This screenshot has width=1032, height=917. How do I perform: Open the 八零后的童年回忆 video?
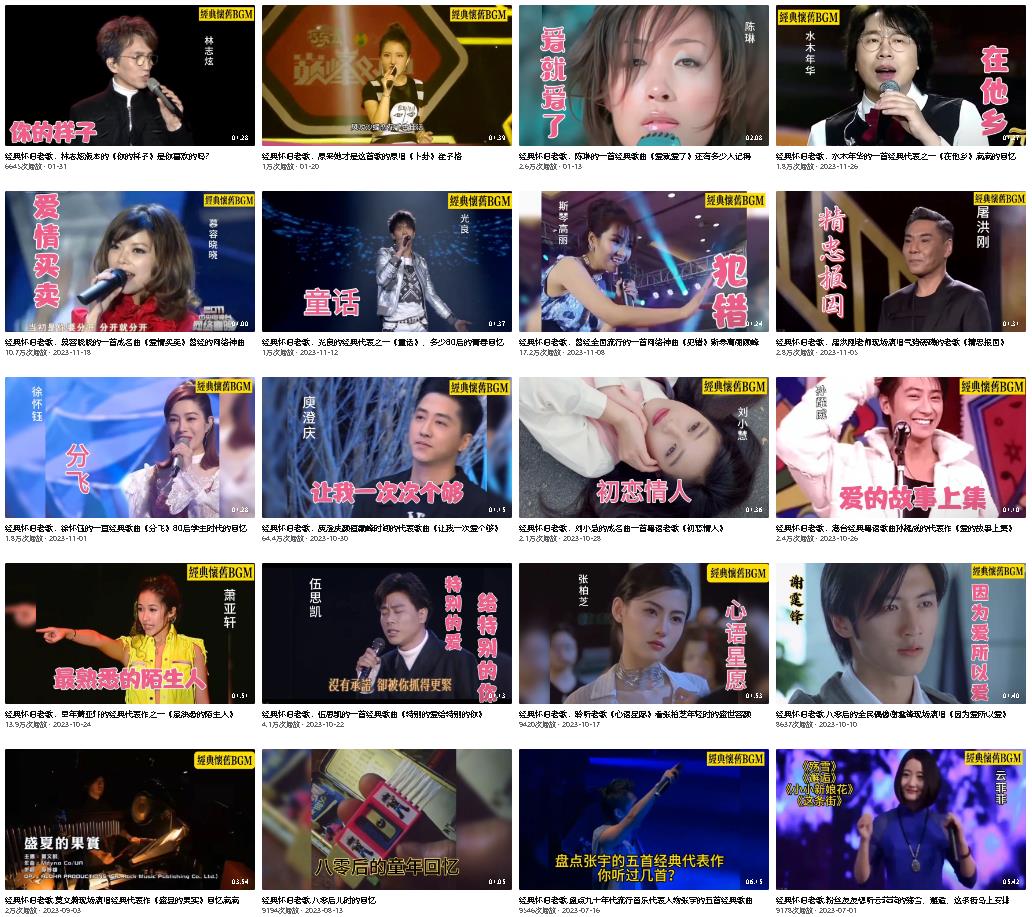coord(387,820)
